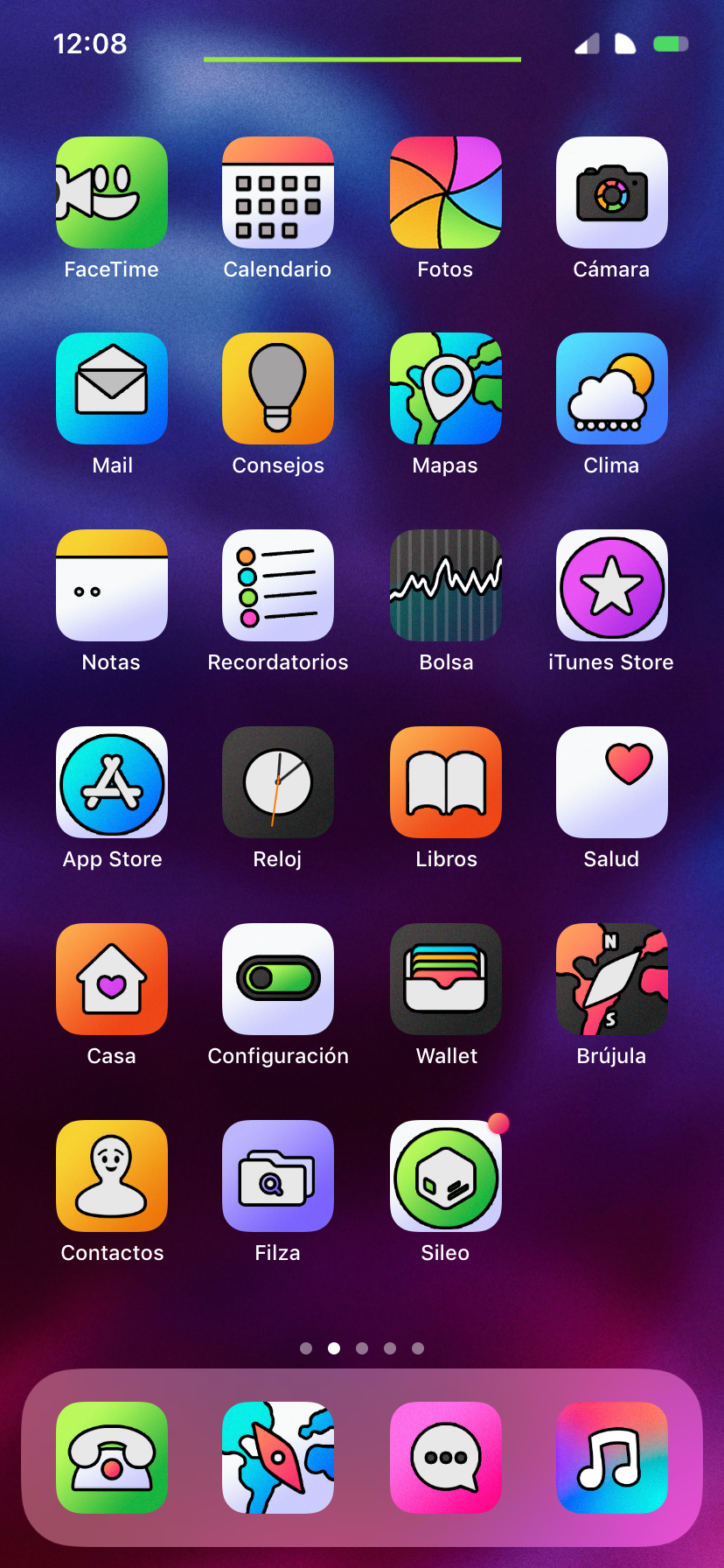Viewport: 724px width, 1568px height.
Task: Open the App Store
Action: pyautogui.click(x=112, y=782)
